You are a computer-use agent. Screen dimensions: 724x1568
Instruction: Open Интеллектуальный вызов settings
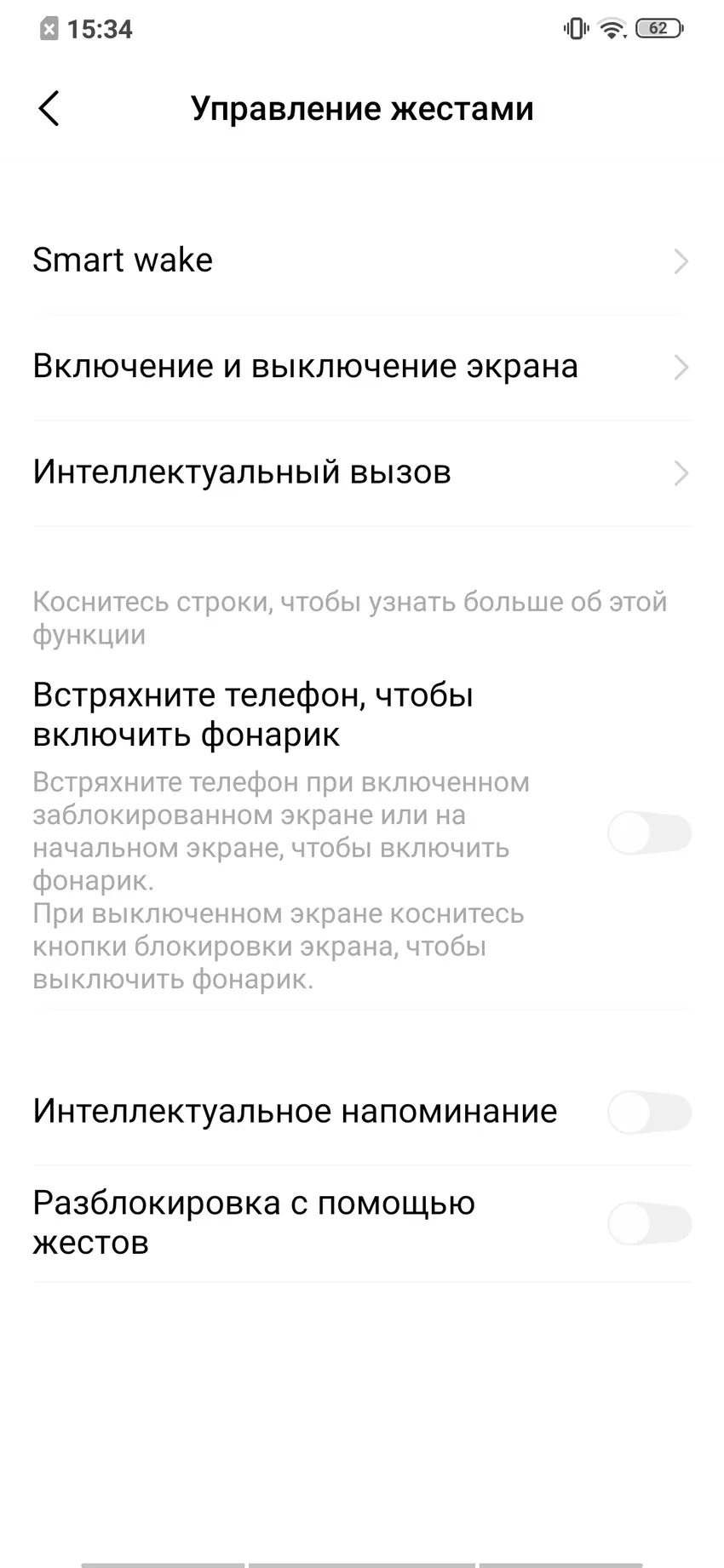(361, 472)
